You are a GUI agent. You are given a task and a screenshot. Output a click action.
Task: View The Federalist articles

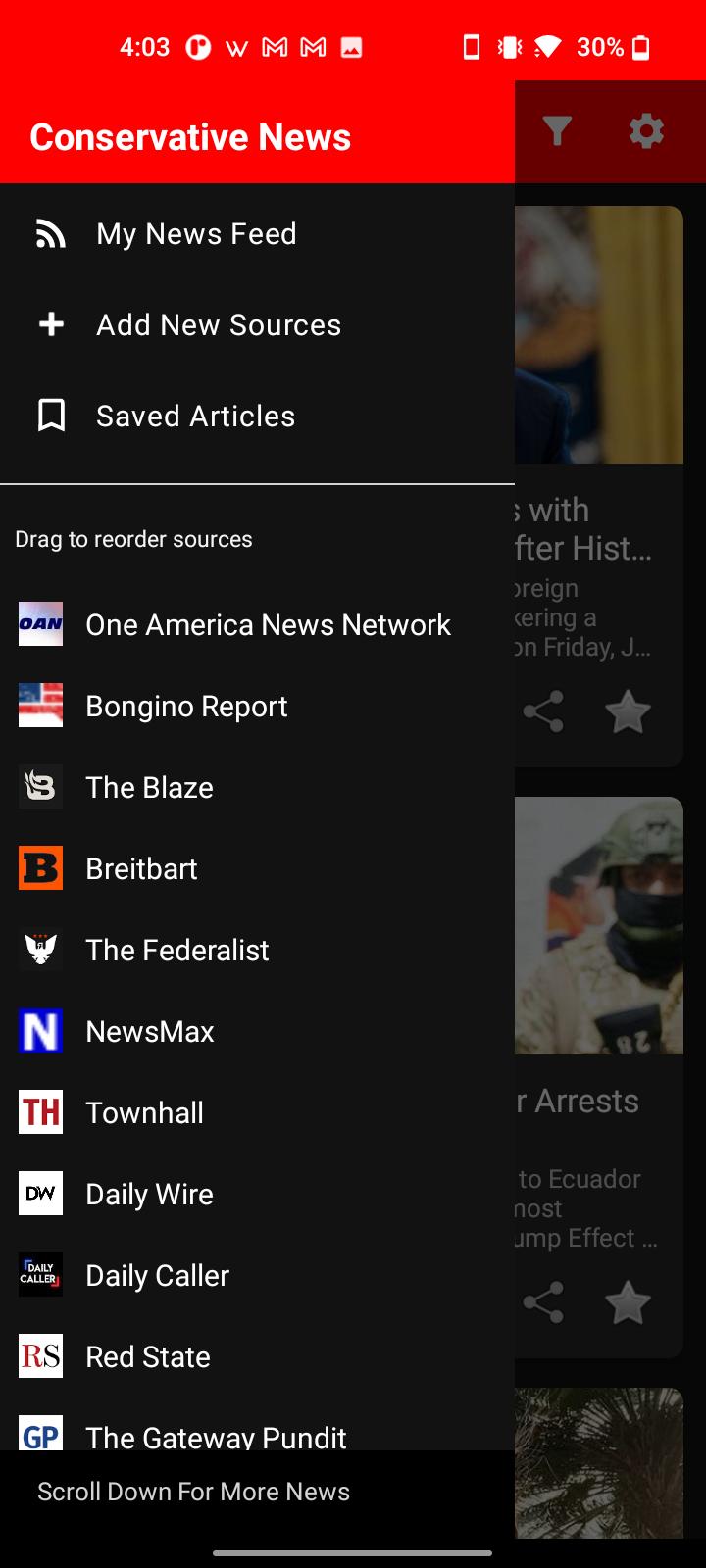point(176,951)
